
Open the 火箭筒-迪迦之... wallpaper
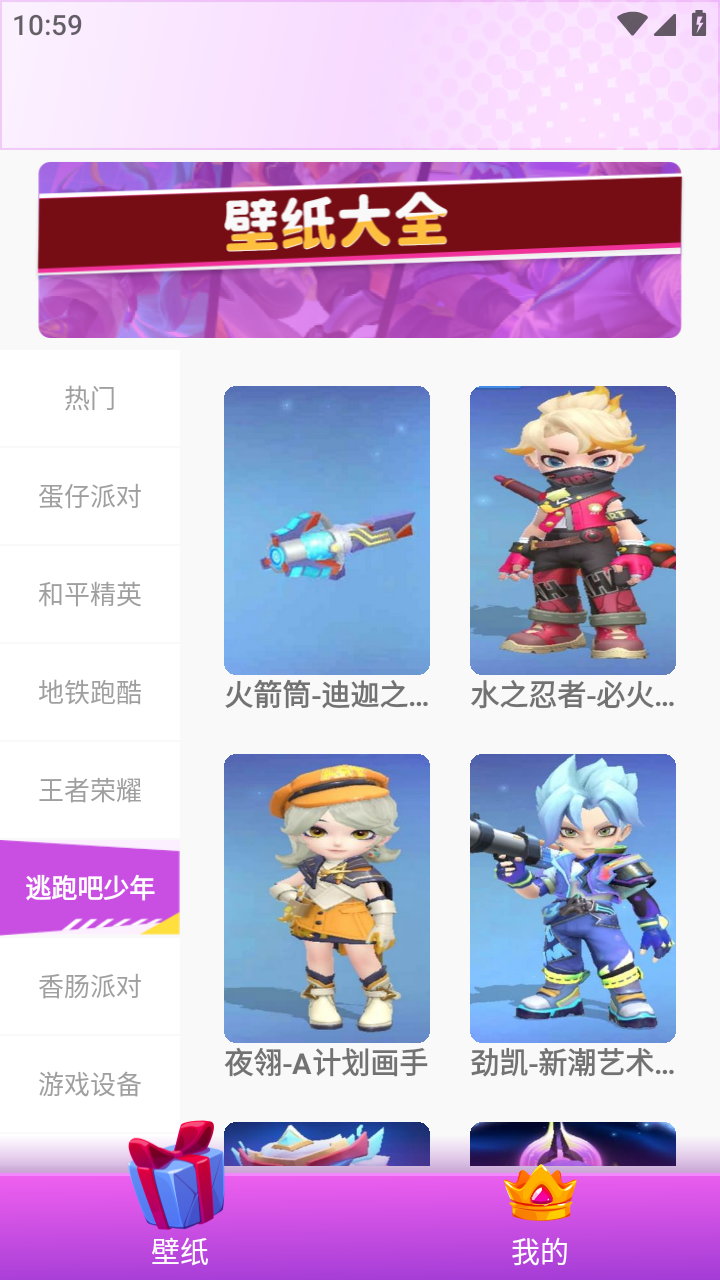pos(327,530)
